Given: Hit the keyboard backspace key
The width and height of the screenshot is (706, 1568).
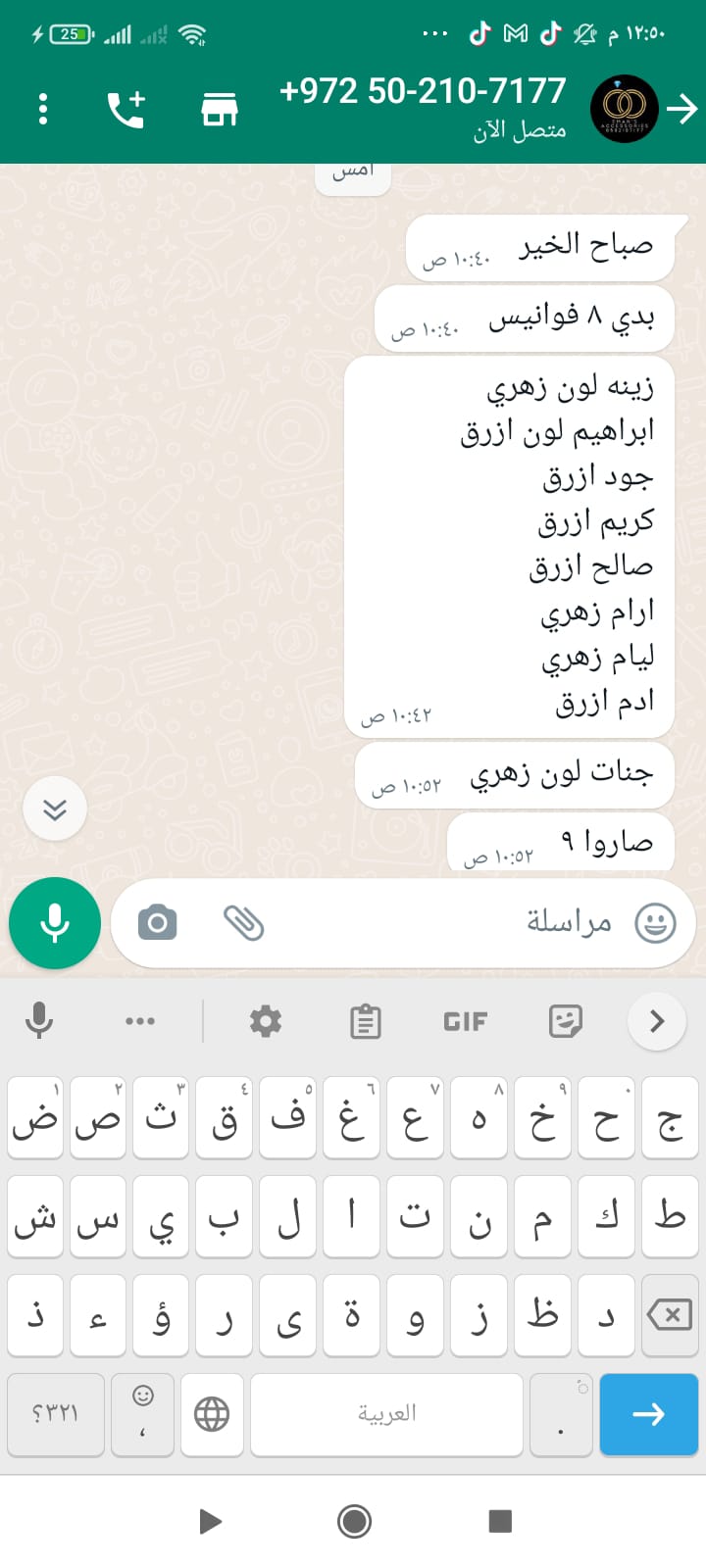Looking at the screenshot, I should click(x=670, y=1315).
